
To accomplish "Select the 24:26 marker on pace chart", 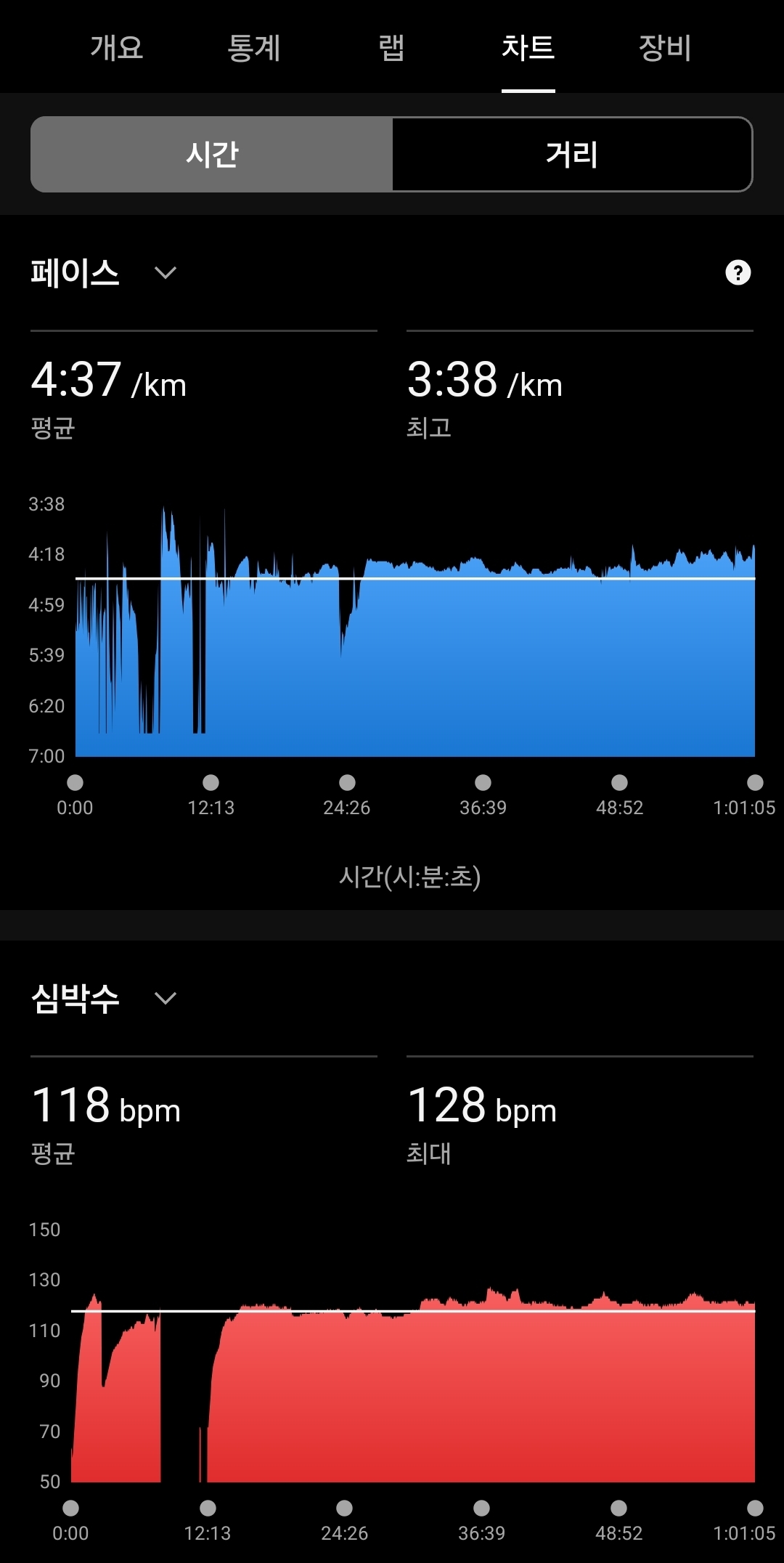I will 347,782.
